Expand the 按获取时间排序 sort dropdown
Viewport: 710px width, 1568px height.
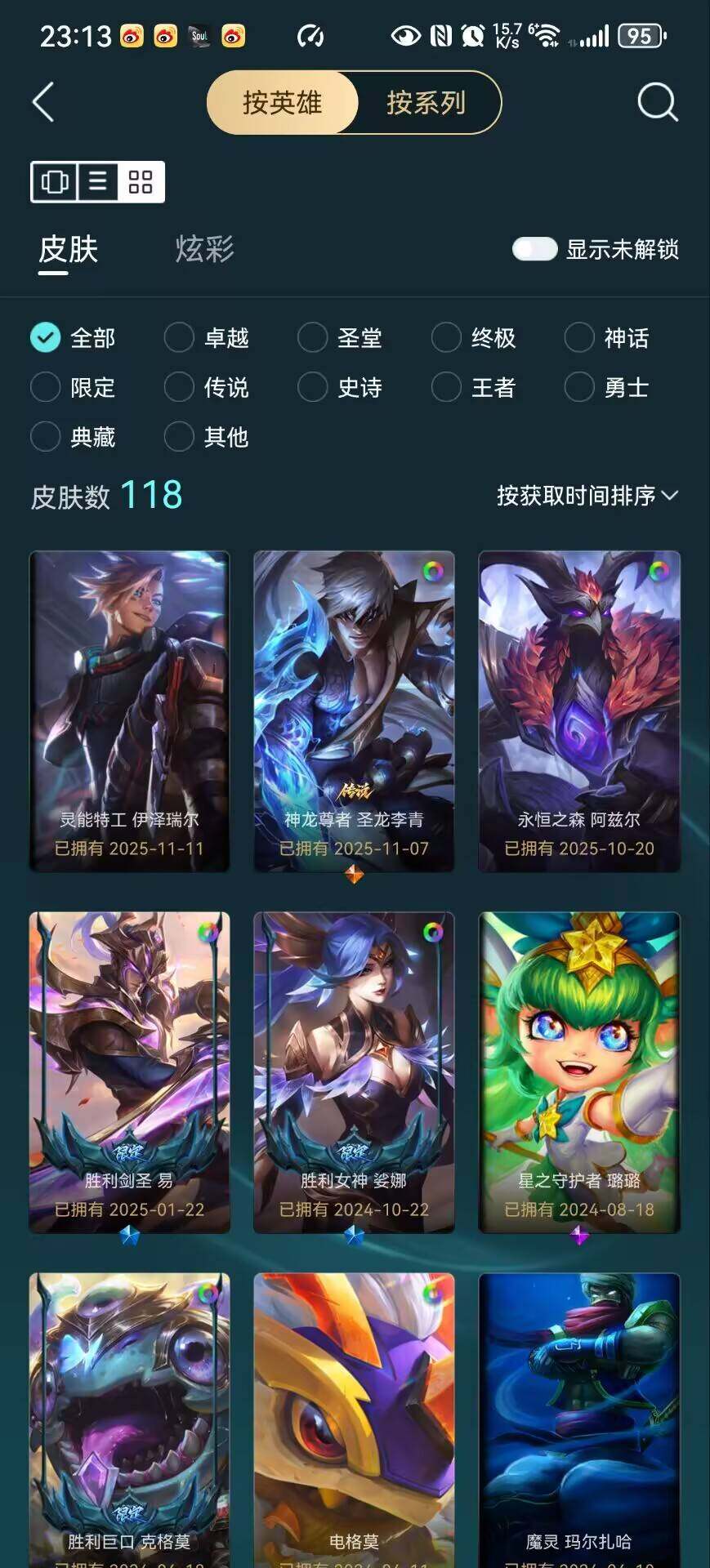pyautogui.click(x=587, y=496)
